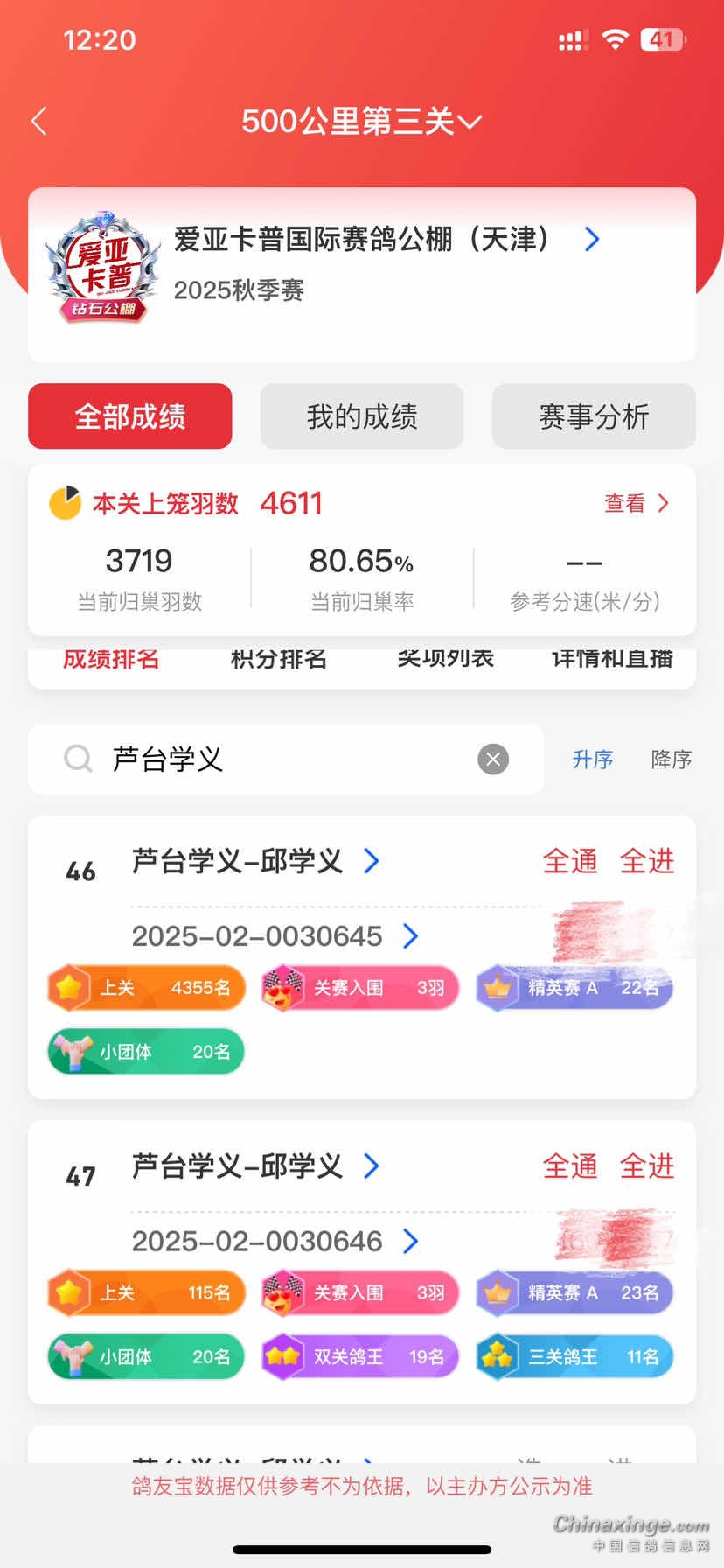Select the 成绩排名 sub-tab
Image resolution: width=724 pixels, height=1568 pixels.
[111, 660]
